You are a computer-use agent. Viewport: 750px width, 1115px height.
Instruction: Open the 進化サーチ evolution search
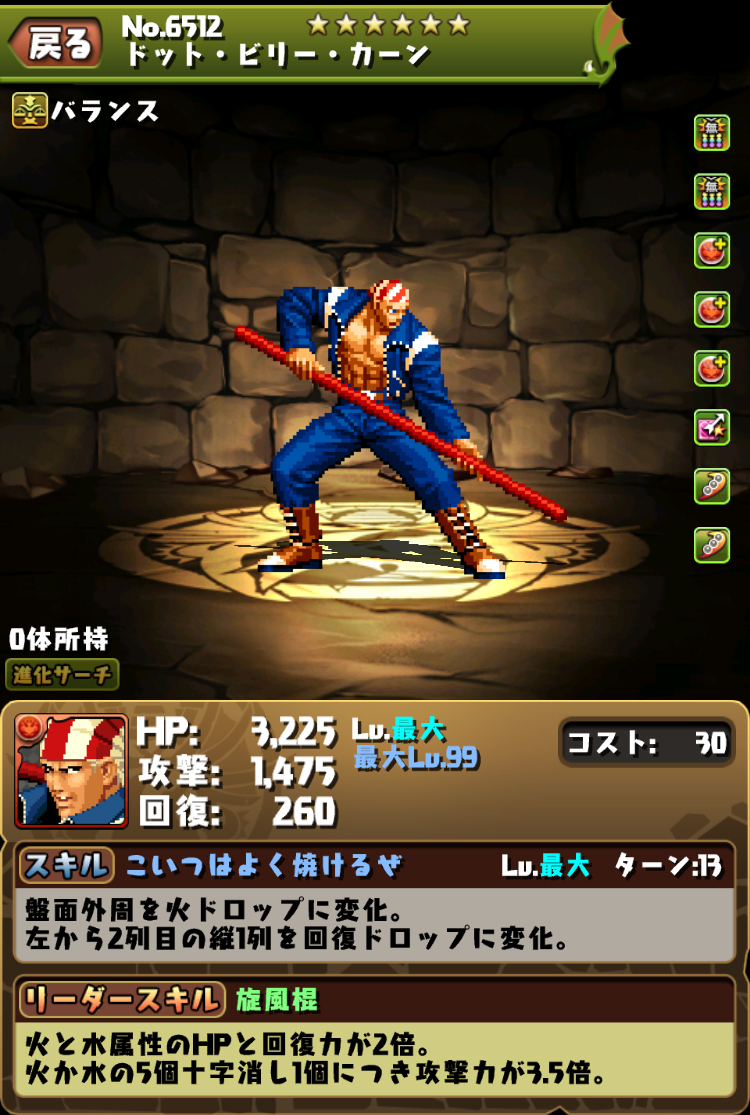(62, 674)
